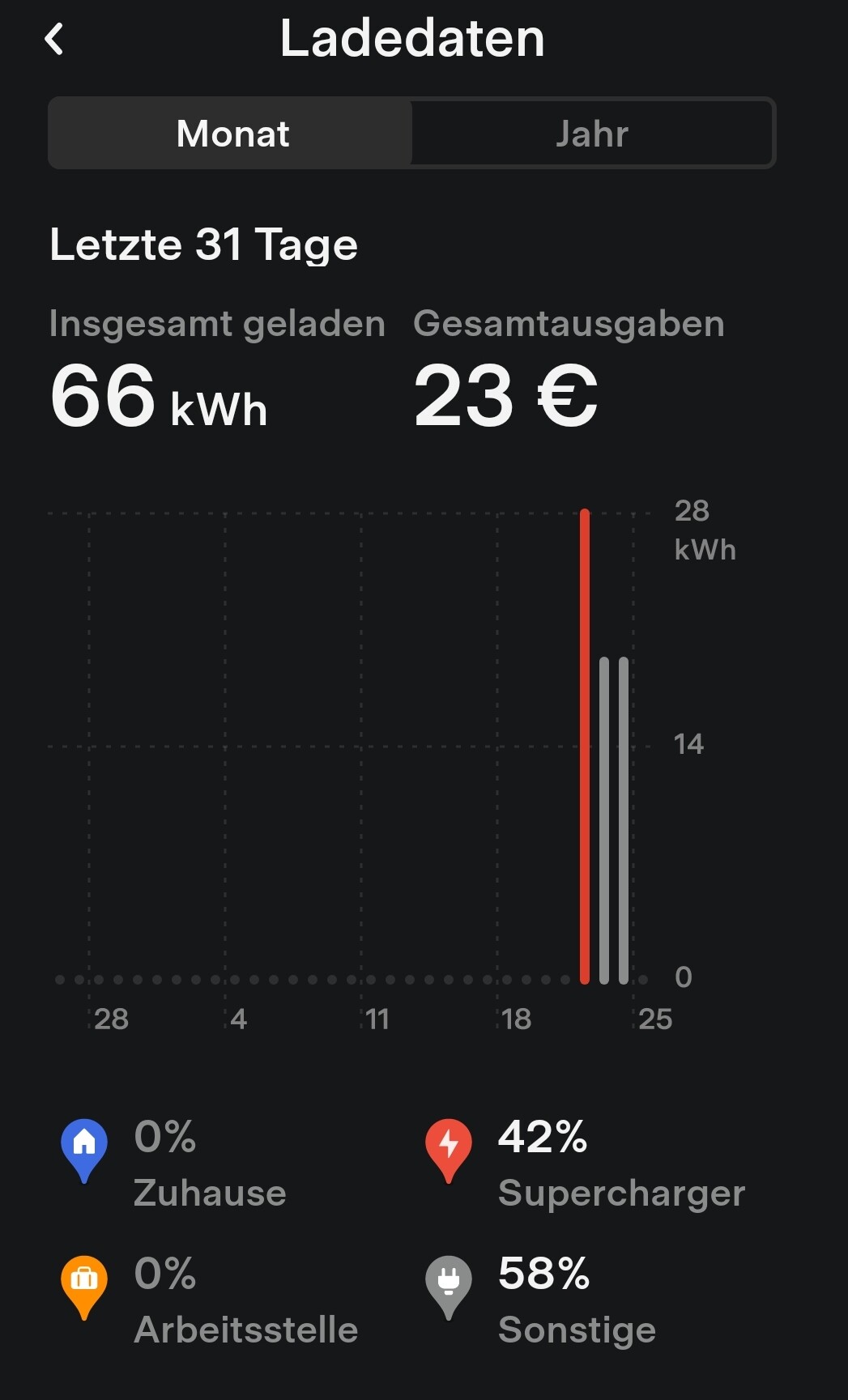848x1400 pixels.
Task: Select the Monat segment
Action: [232, 134]
